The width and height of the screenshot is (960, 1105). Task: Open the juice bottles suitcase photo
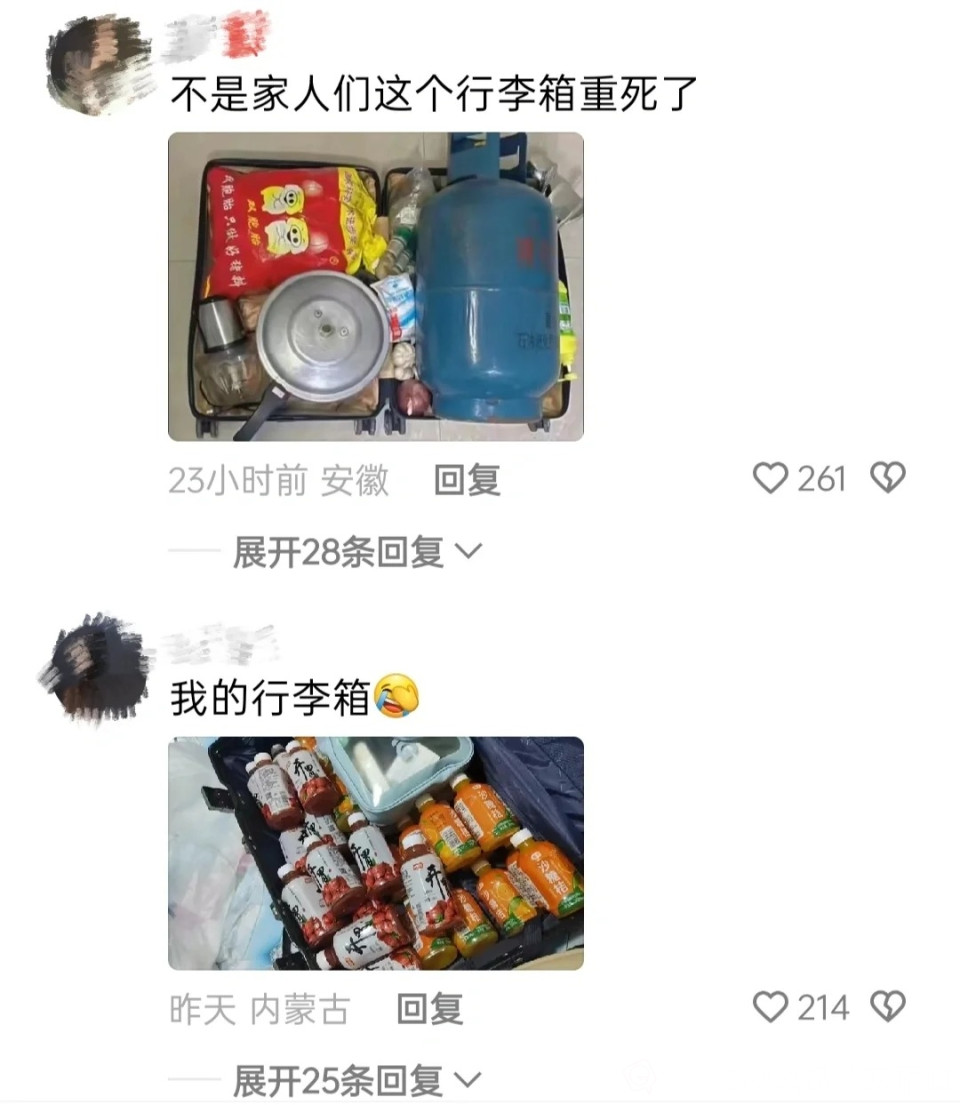pyautogui.click(x=375, y=853)
